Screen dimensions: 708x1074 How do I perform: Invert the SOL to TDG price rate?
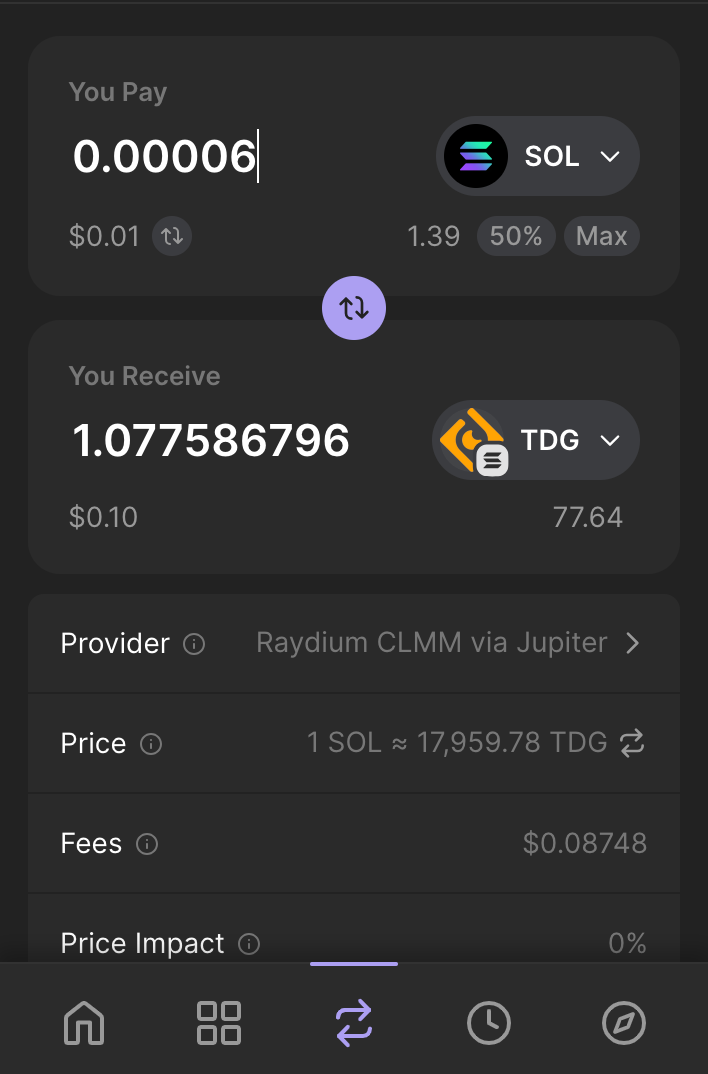point(632,743)
